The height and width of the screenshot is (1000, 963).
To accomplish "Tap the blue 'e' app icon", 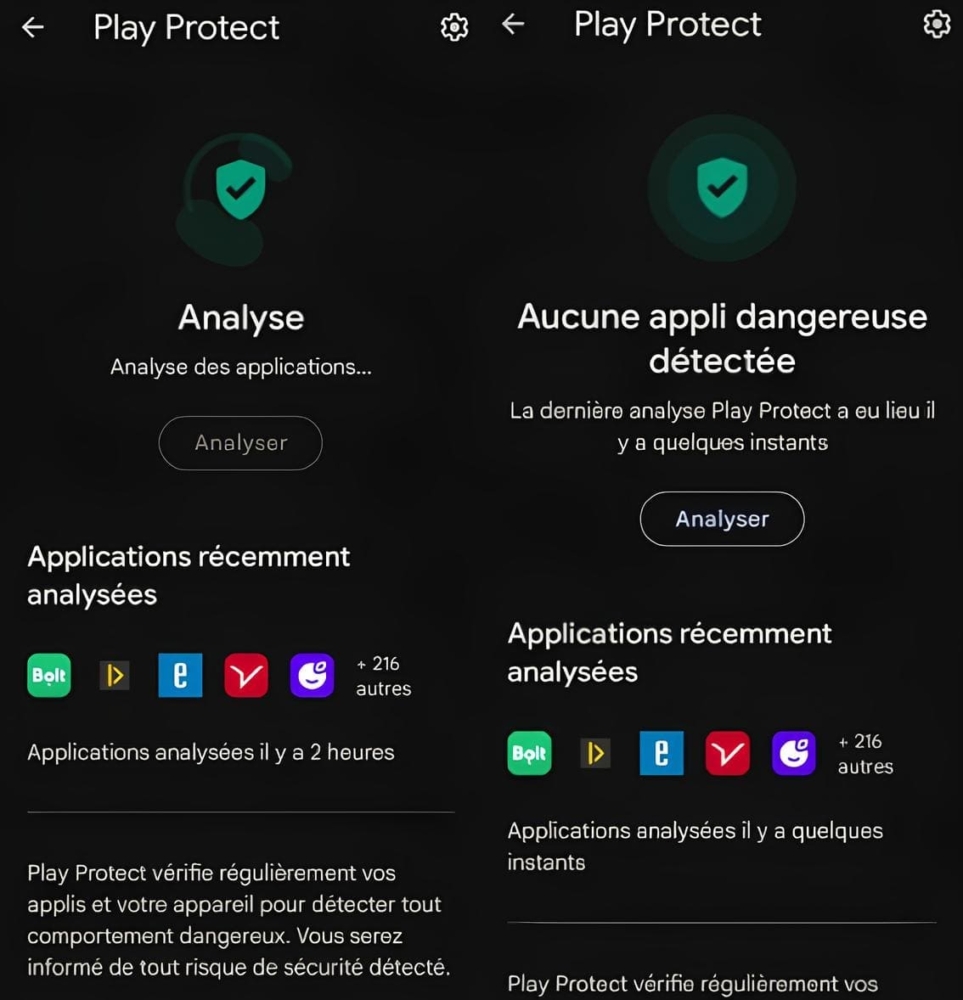I will coord(180,675).
